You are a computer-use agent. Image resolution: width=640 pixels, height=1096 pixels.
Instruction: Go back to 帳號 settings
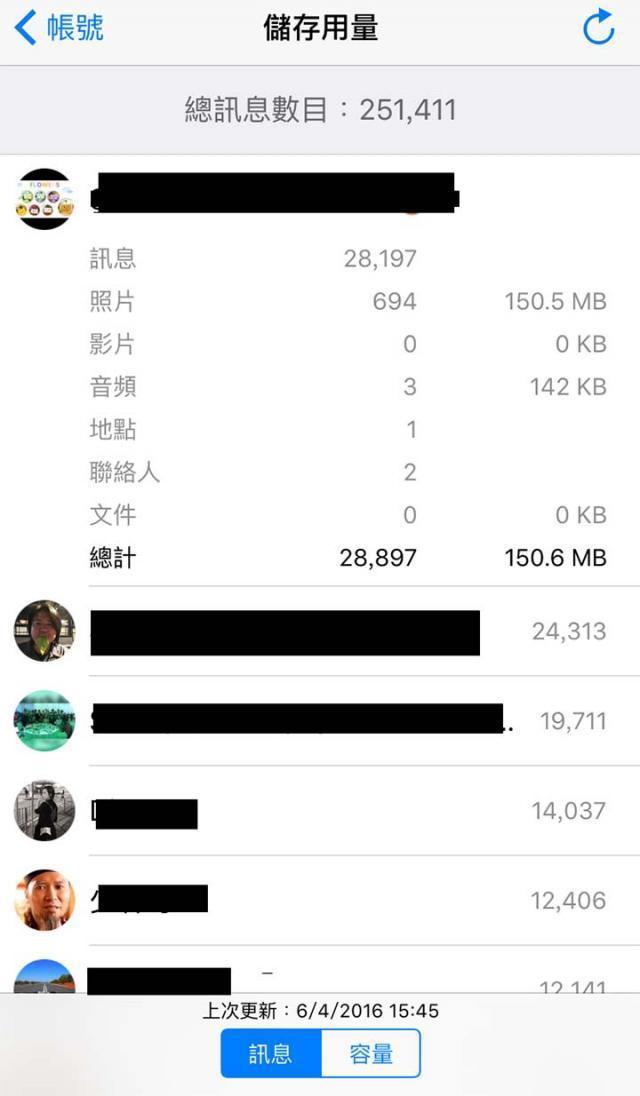(60, 28)
